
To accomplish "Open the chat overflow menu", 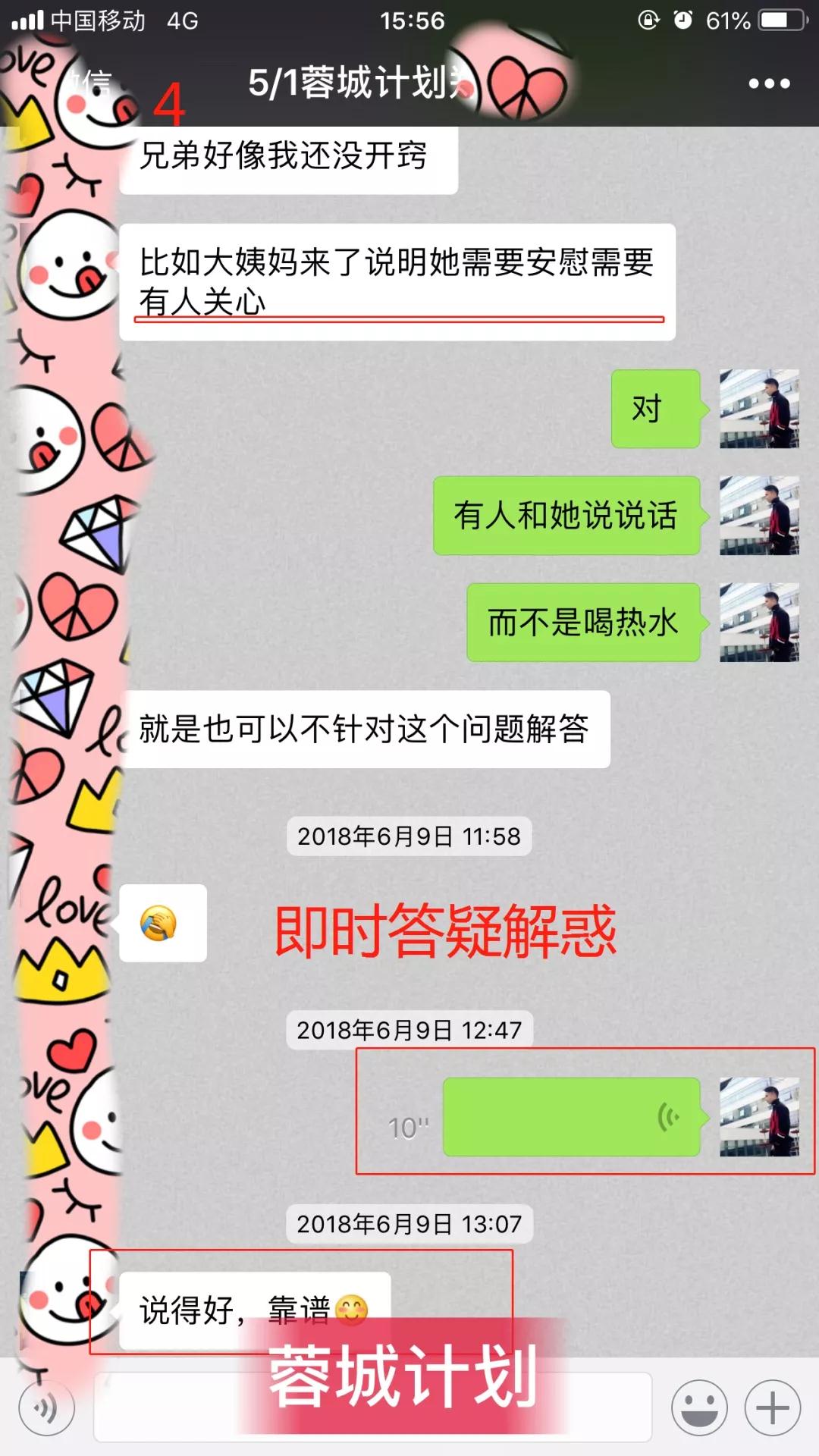I will [x=769, y=83].
